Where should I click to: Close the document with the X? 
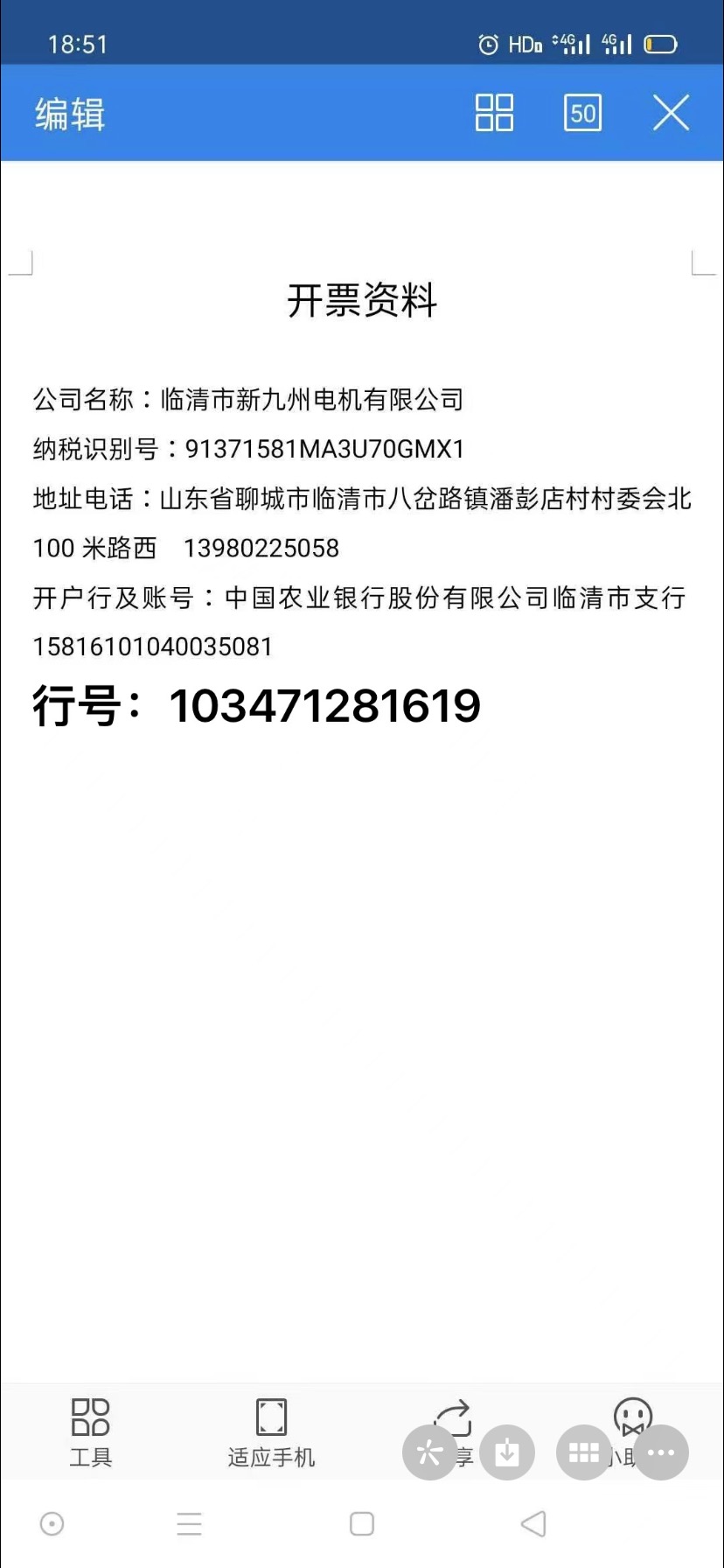[671, 113]
